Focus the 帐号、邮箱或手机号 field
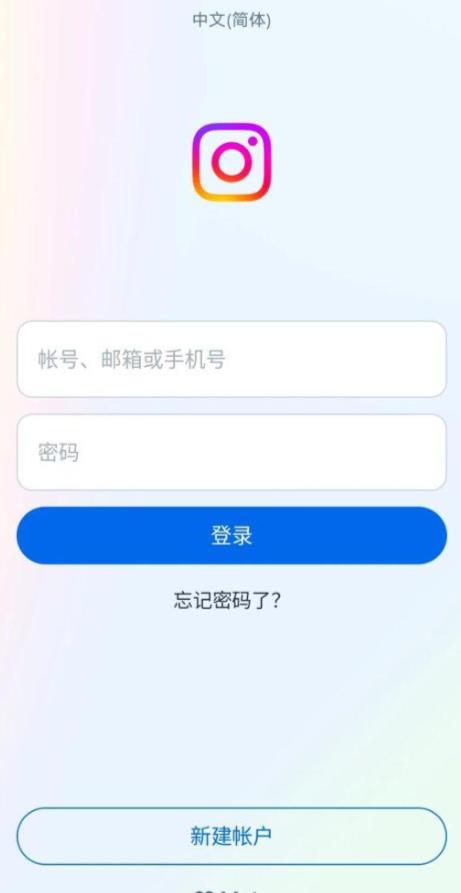The height and width of the screenshot is (893, 461). (x=231, y=359)
